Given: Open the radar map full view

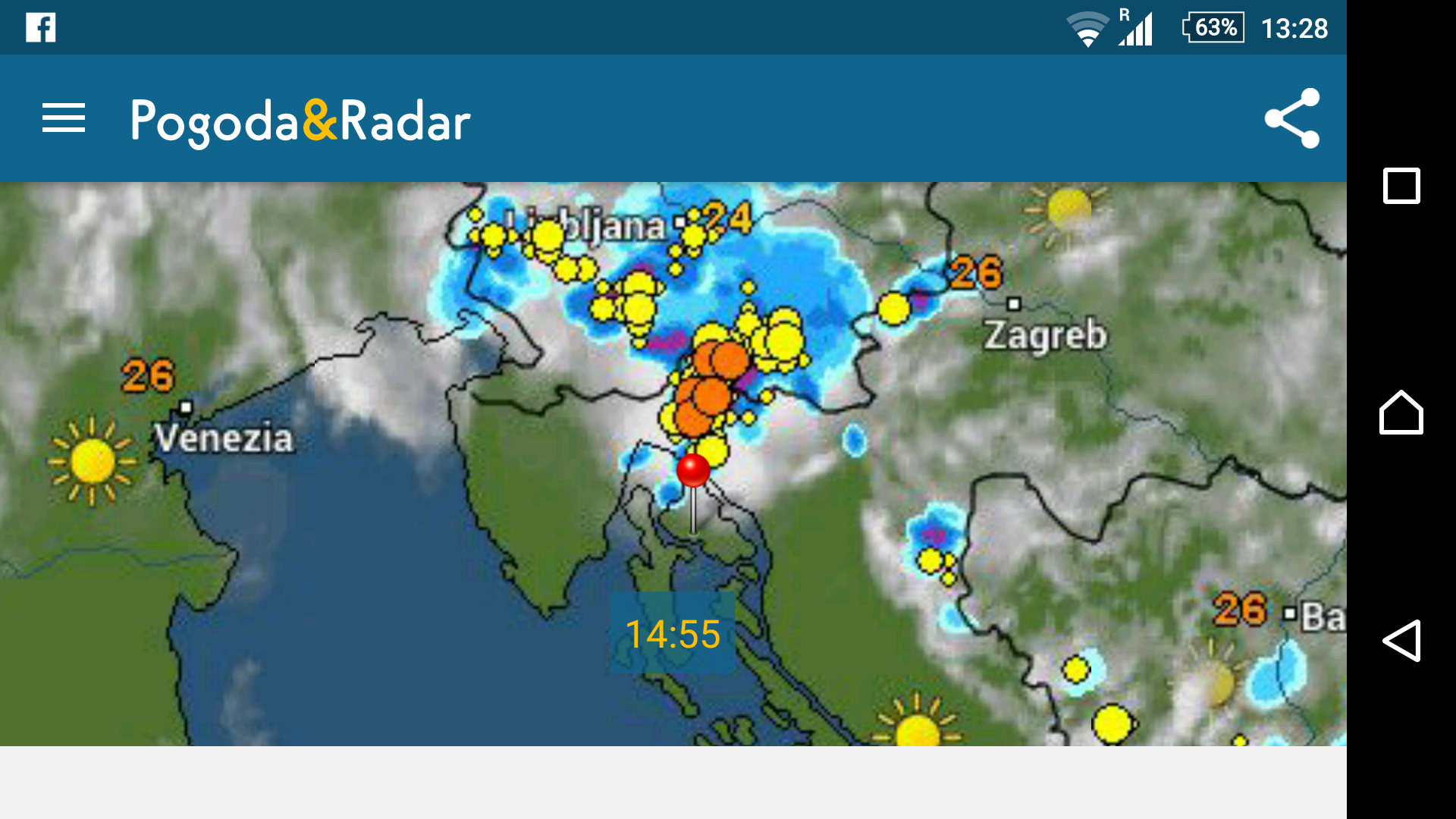Looking at the screenshot, I should pyautogui.click(x=673, y=463).
